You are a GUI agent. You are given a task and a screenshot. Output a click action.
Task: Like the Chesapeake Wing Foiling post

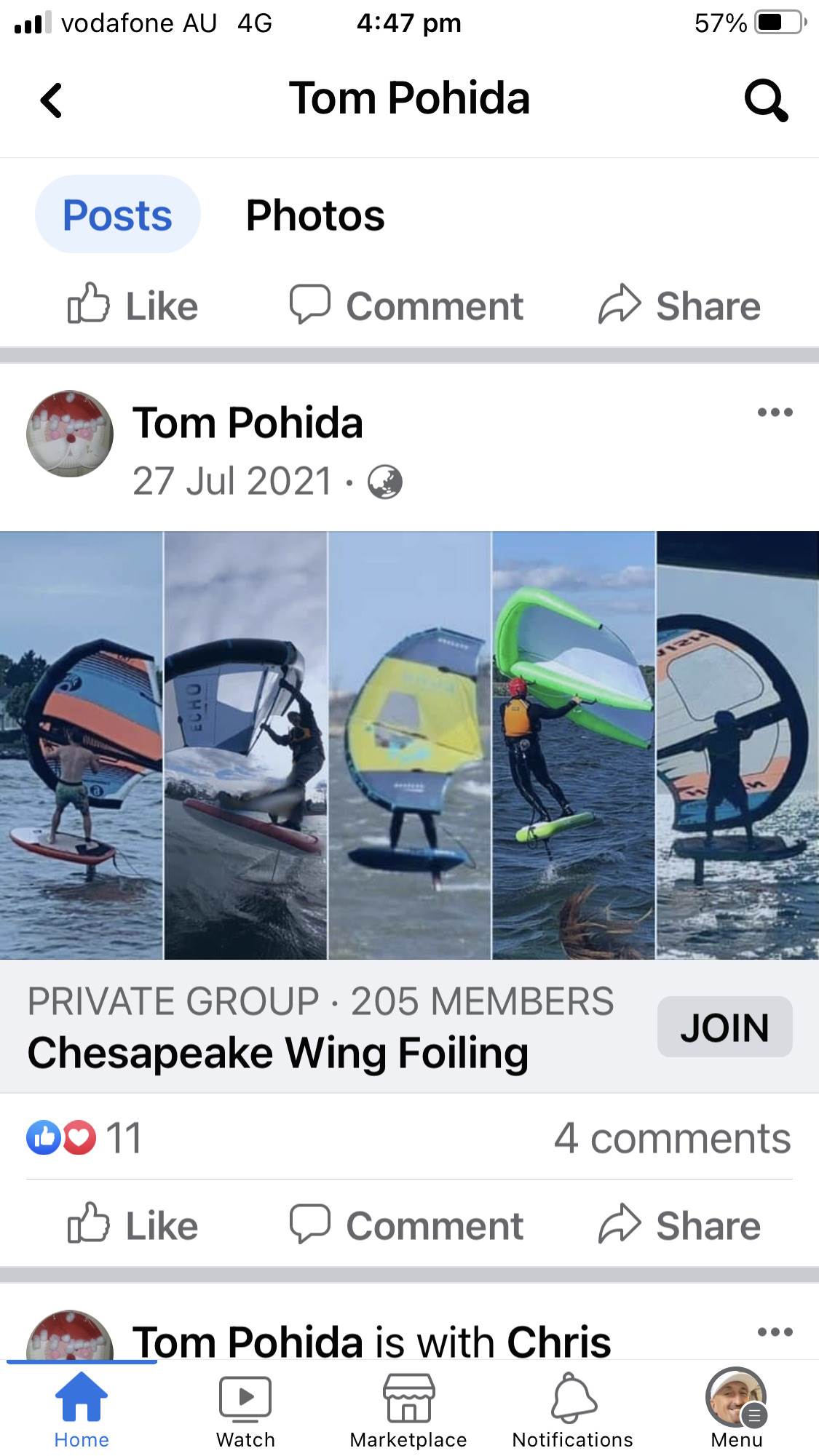tap(132, 1225)
